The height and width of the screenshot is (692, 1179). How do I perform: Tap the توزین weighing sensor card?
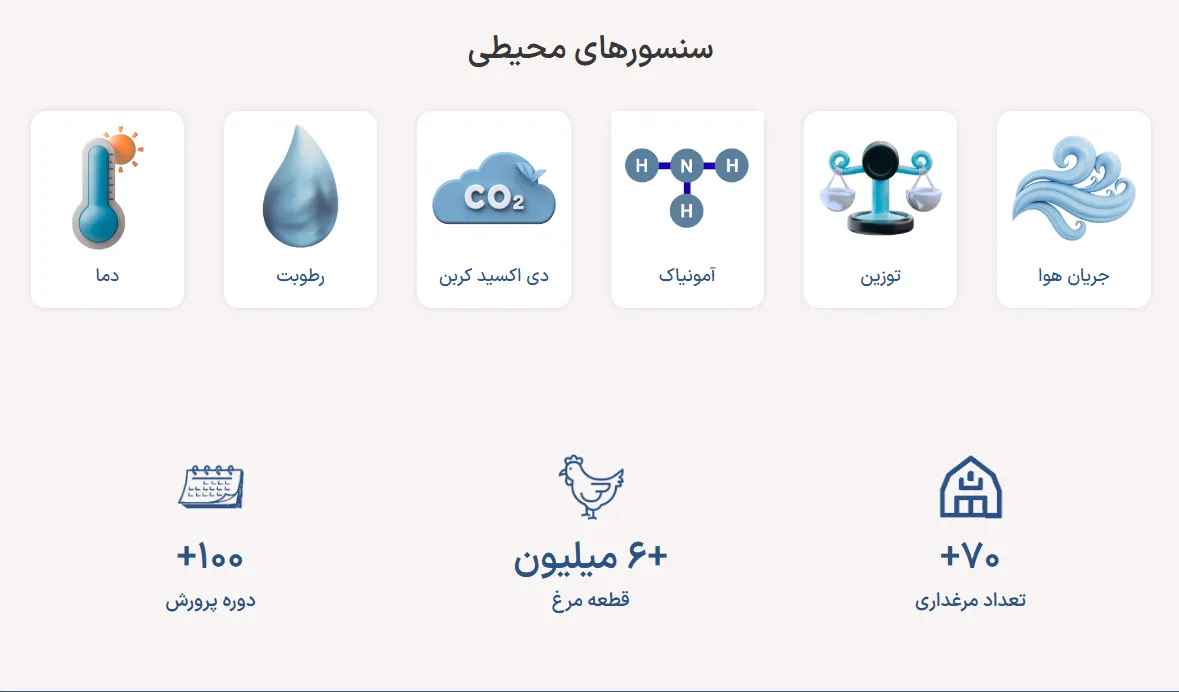point(880,209)
